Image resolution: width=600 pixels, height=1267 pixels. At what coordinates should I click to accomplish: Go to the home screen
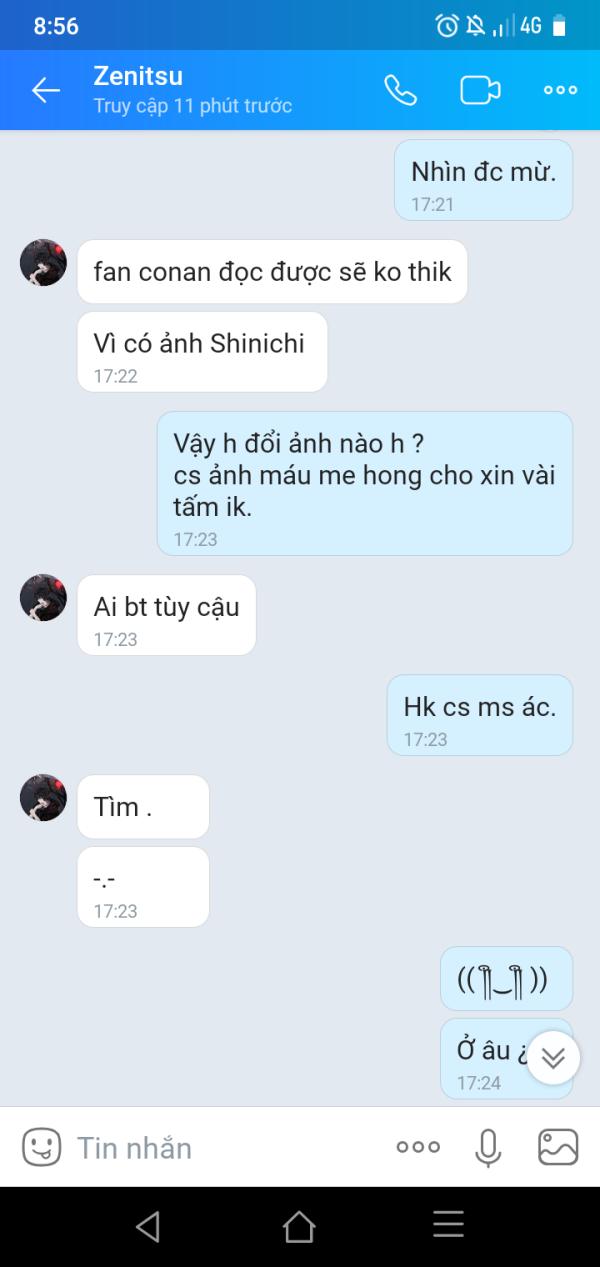point(299,1226)
